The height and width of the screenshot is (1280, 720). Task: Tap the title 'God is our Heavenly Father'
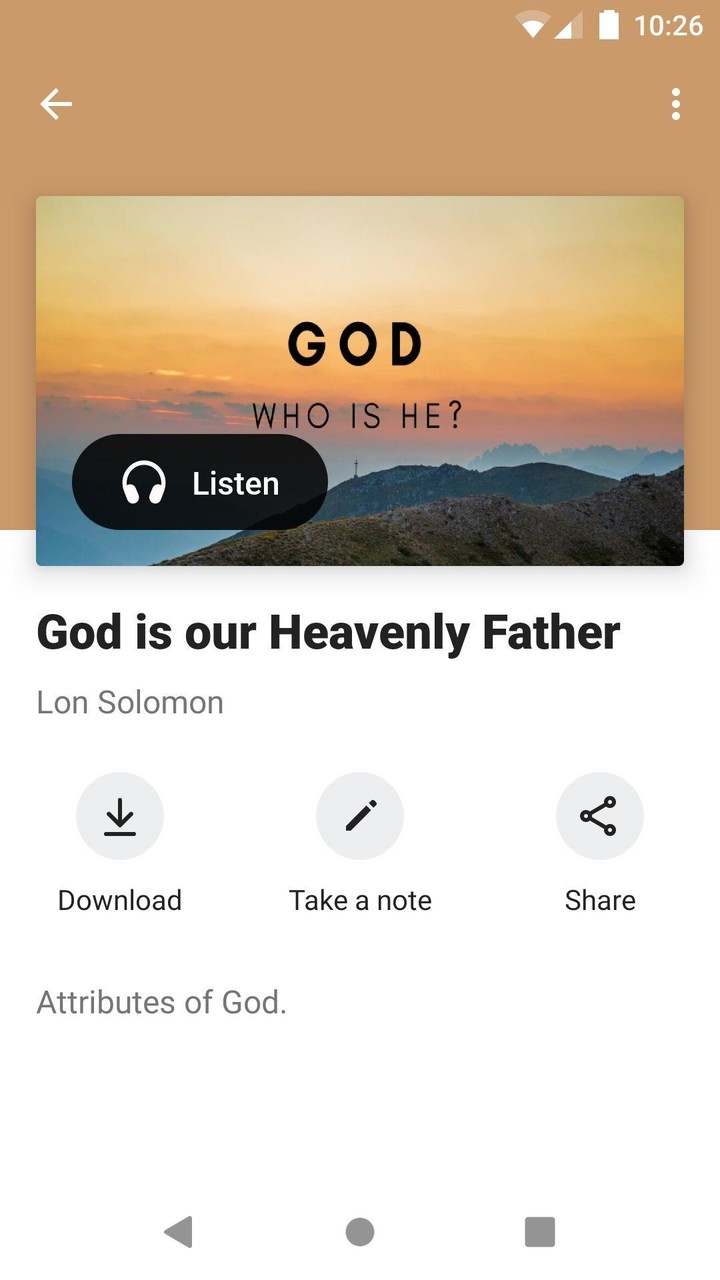[328, 631]
